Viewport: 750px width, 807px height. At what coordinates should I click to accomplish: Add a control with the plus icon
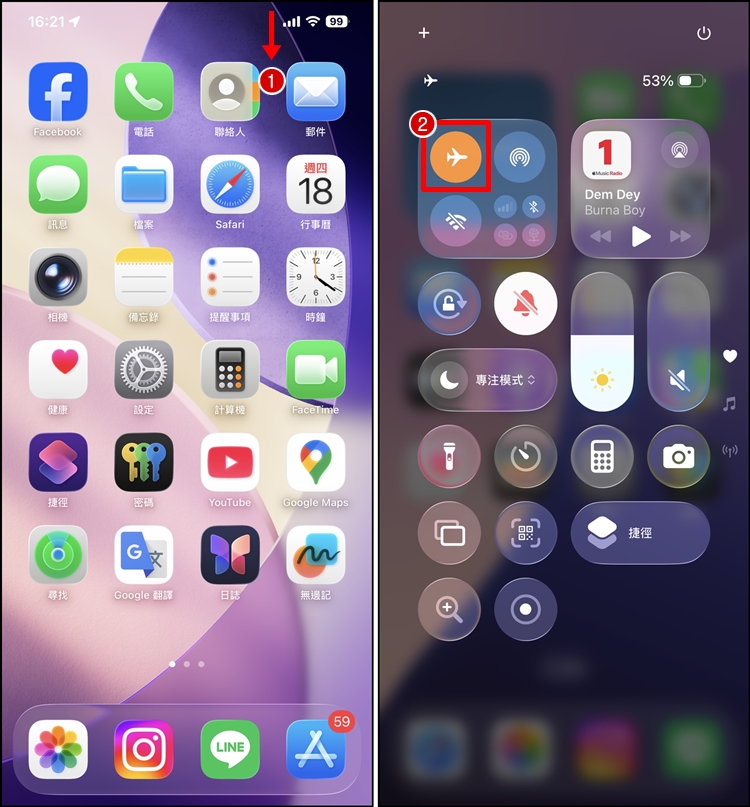point(424,33)
